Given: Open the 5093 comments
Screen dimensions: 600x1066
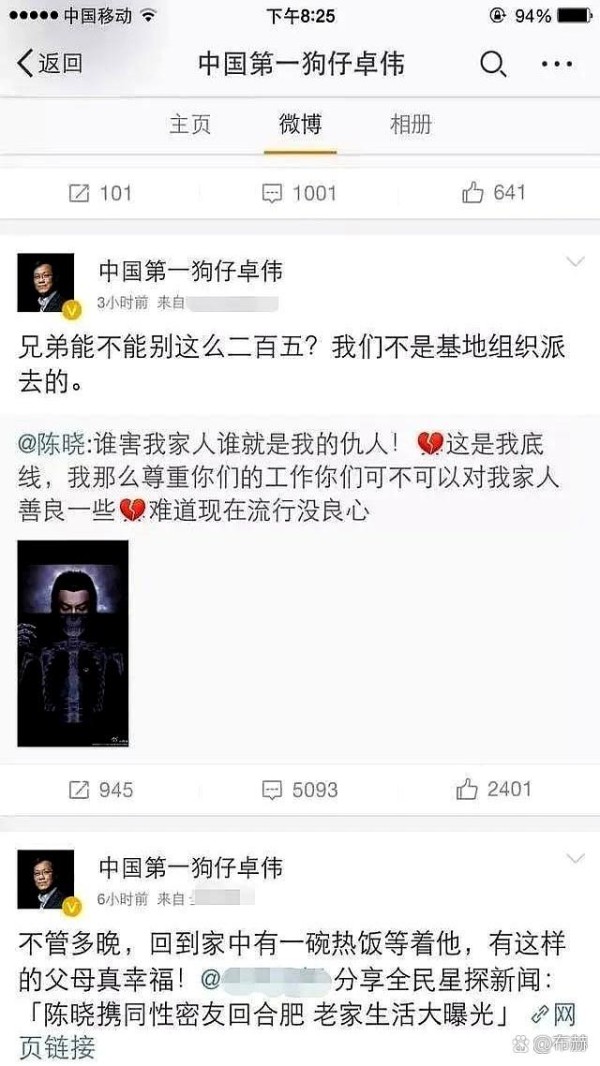Looking at the screenshot, I should point(300,790).
